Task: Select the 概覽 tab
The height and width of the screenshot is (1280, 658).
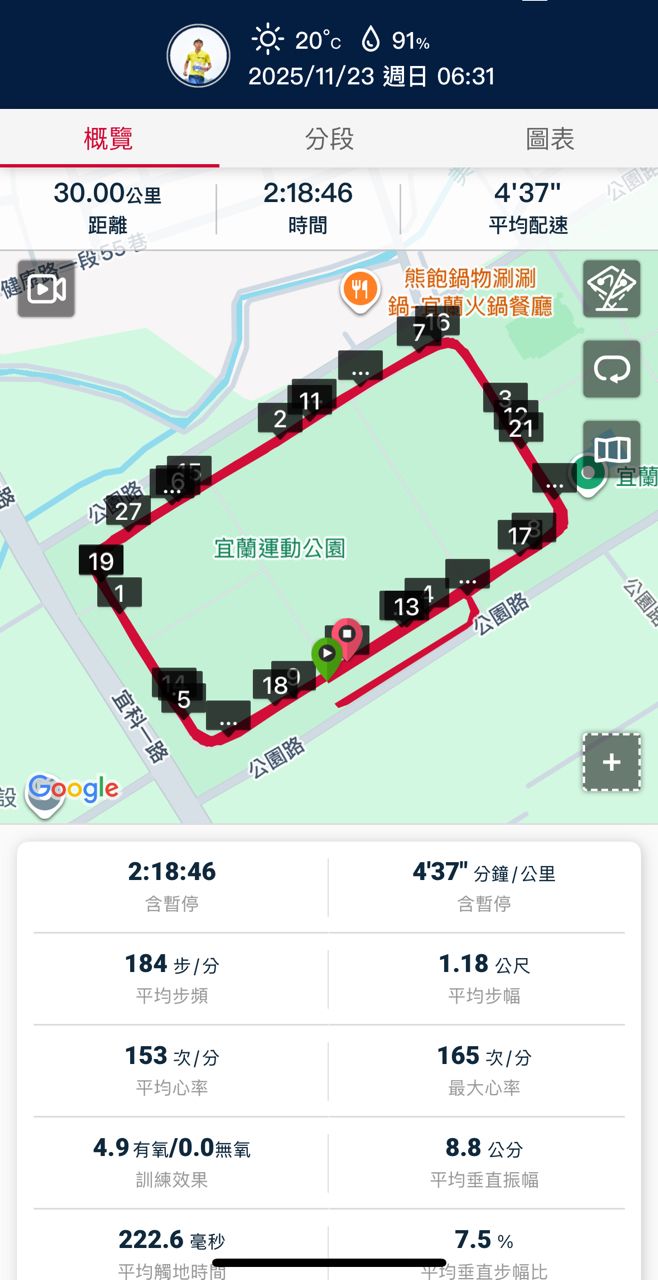Action: [108, 139]
